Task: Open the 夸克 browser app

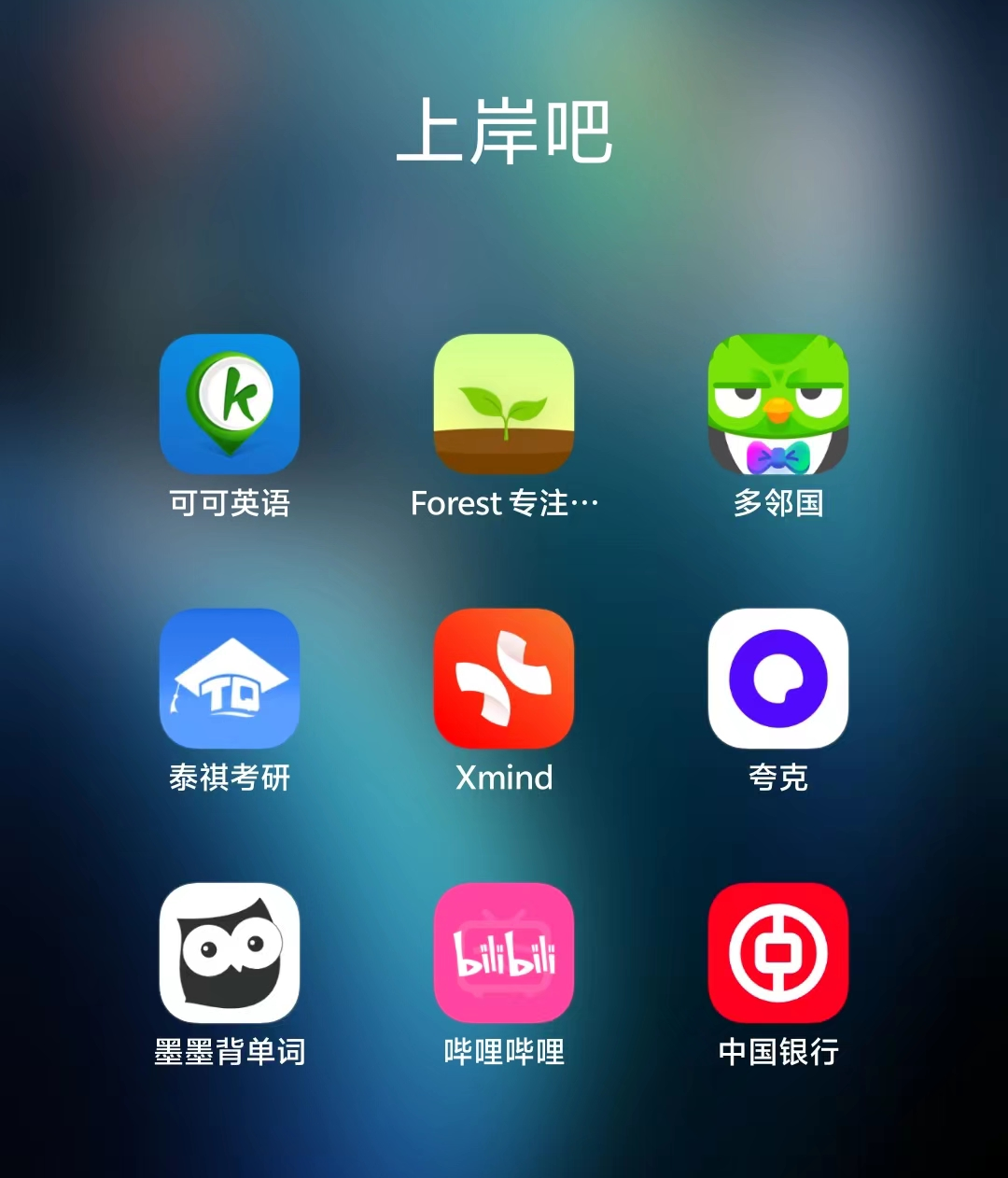Action: pos(777,679)
